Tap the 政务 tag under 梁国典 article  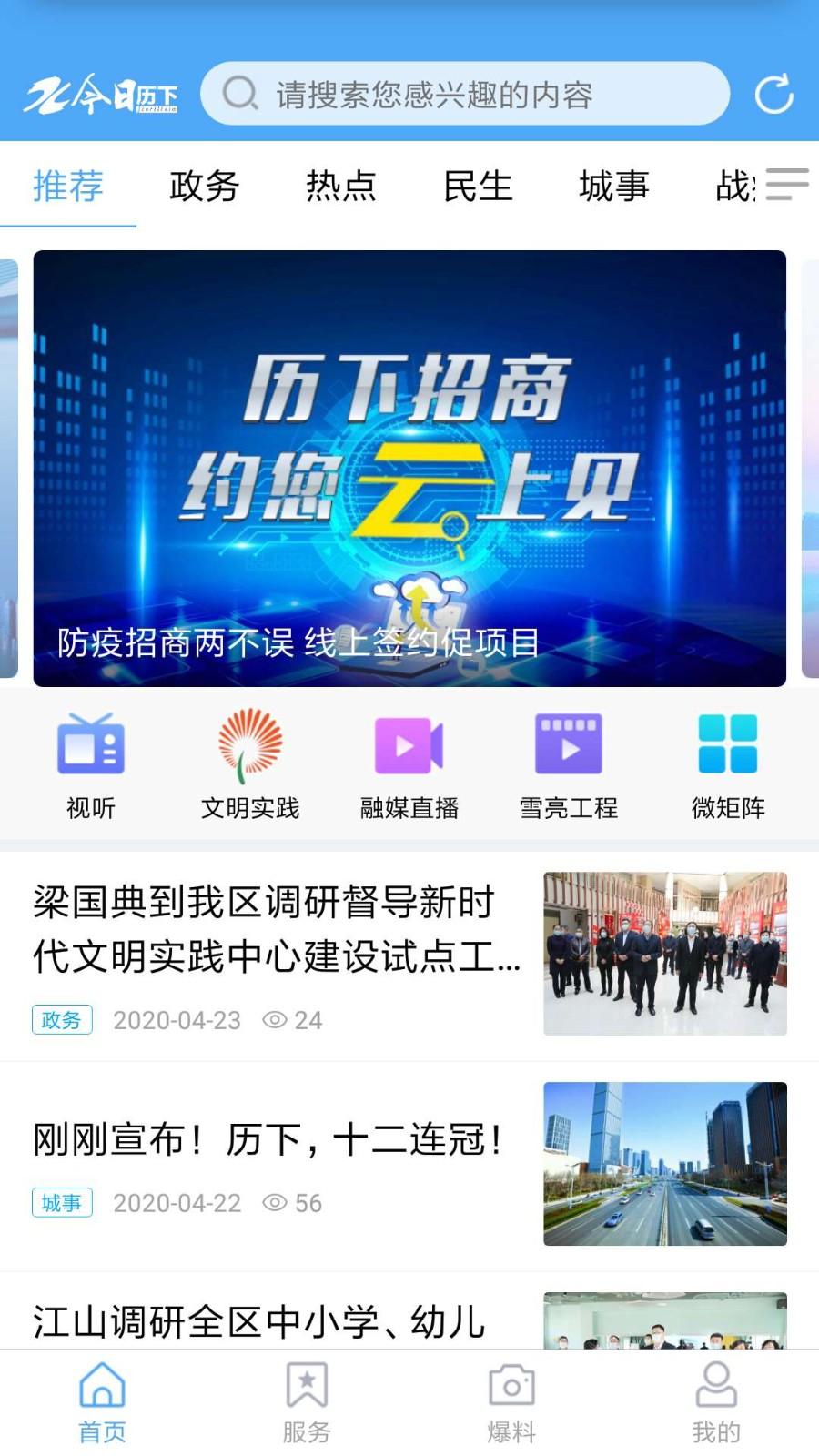(x=62, y=1020)
